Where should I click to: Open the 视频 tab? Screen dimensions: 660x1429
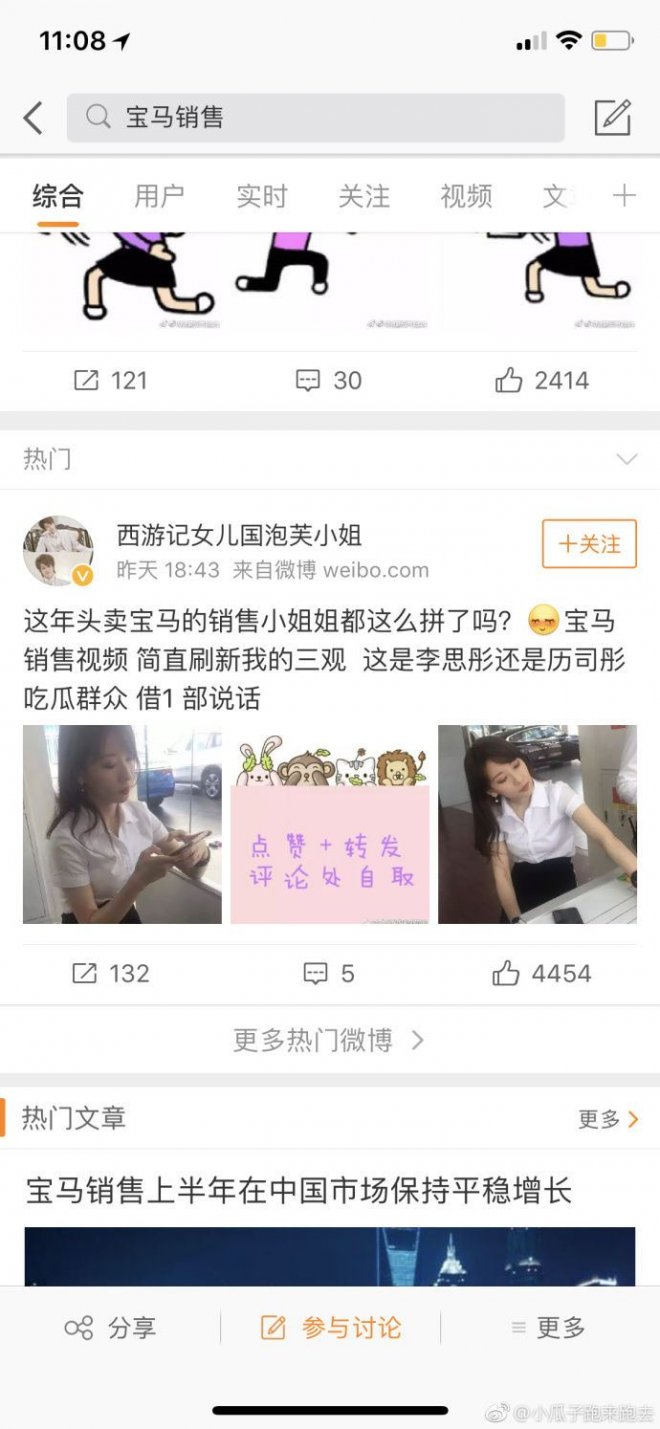click(466, 196)
